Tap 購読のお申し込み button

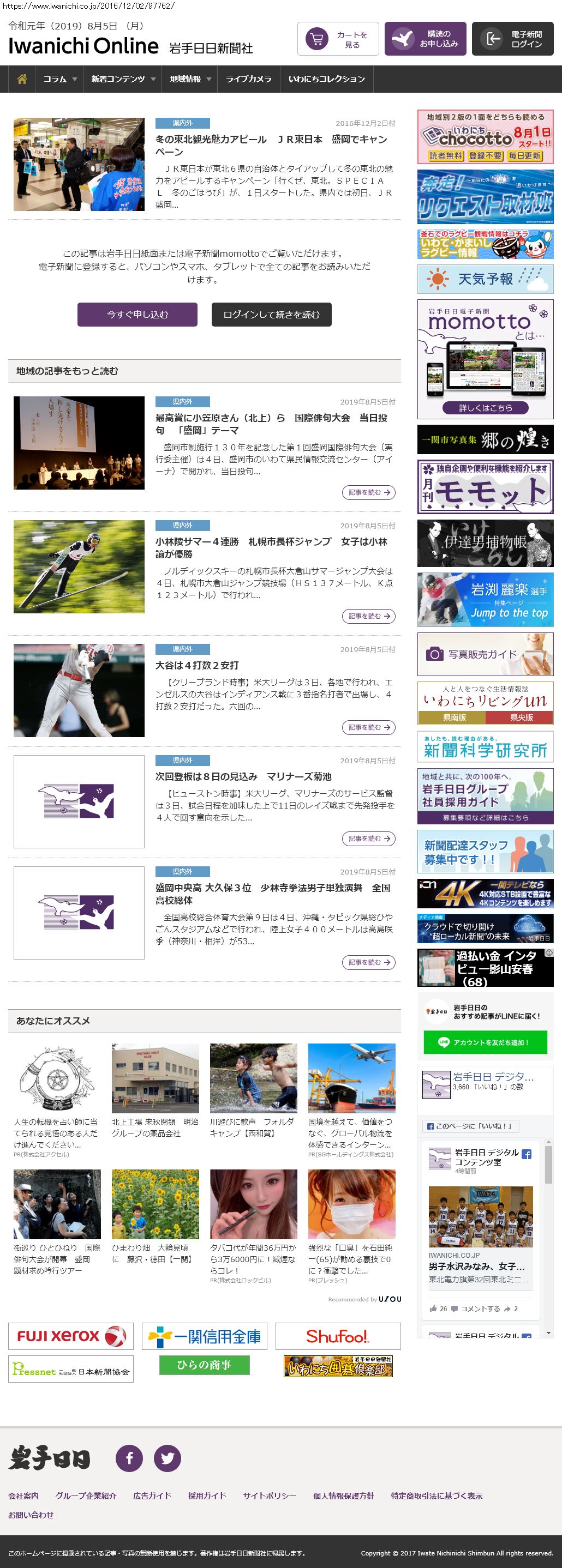[x=425, y=40]
